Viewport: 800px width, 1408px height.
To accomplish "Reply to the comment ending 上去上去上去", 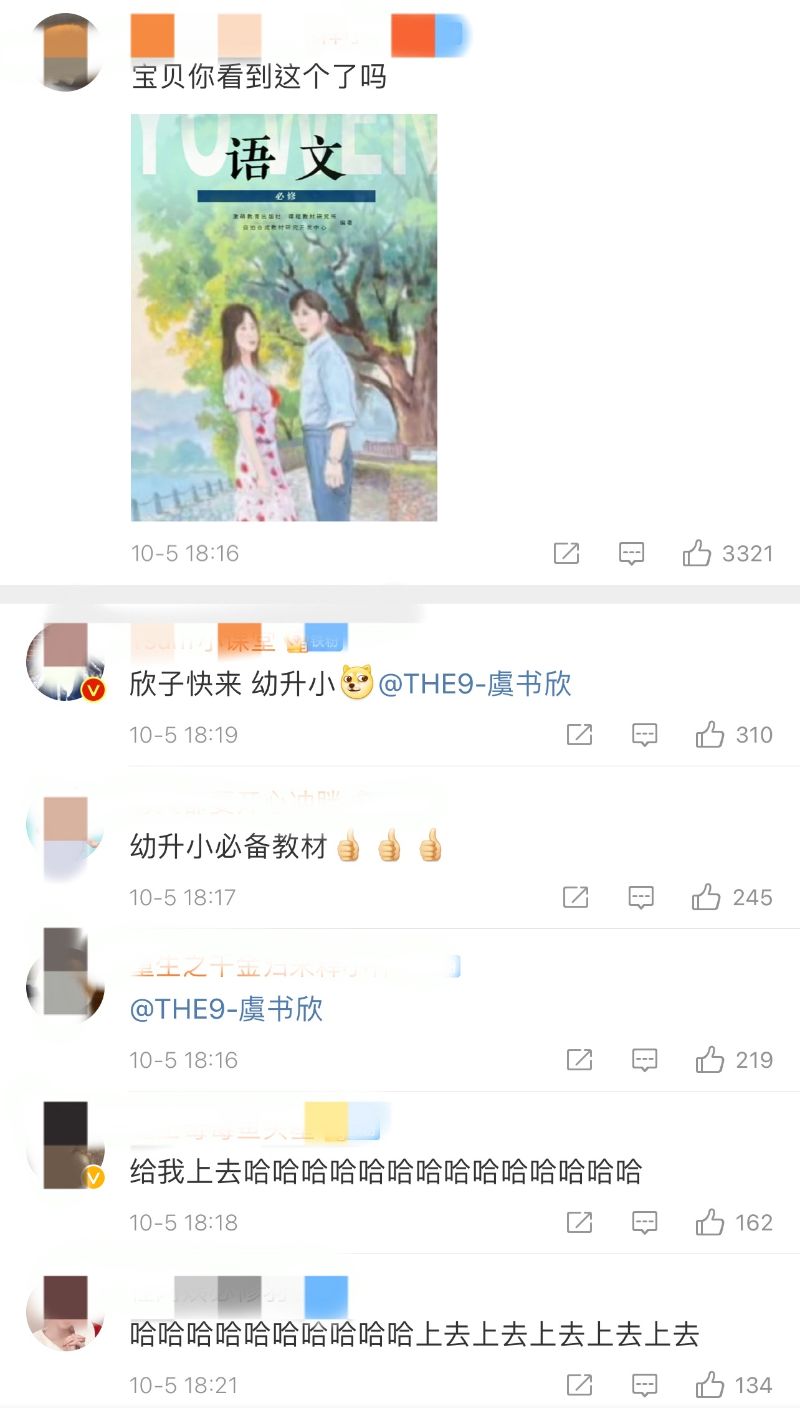I will point(645,1385).
